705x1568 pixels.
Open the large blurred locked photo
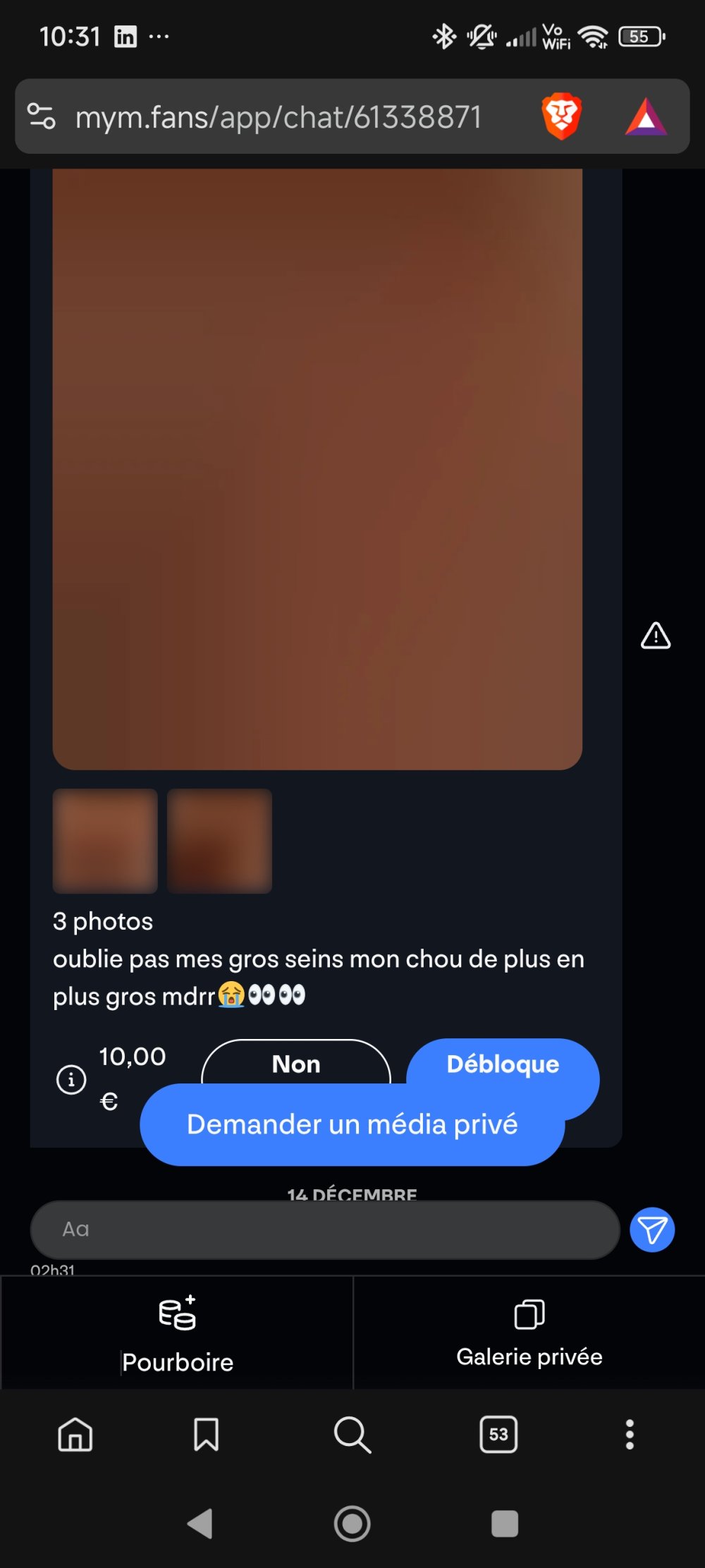click(x=317, y=469)
